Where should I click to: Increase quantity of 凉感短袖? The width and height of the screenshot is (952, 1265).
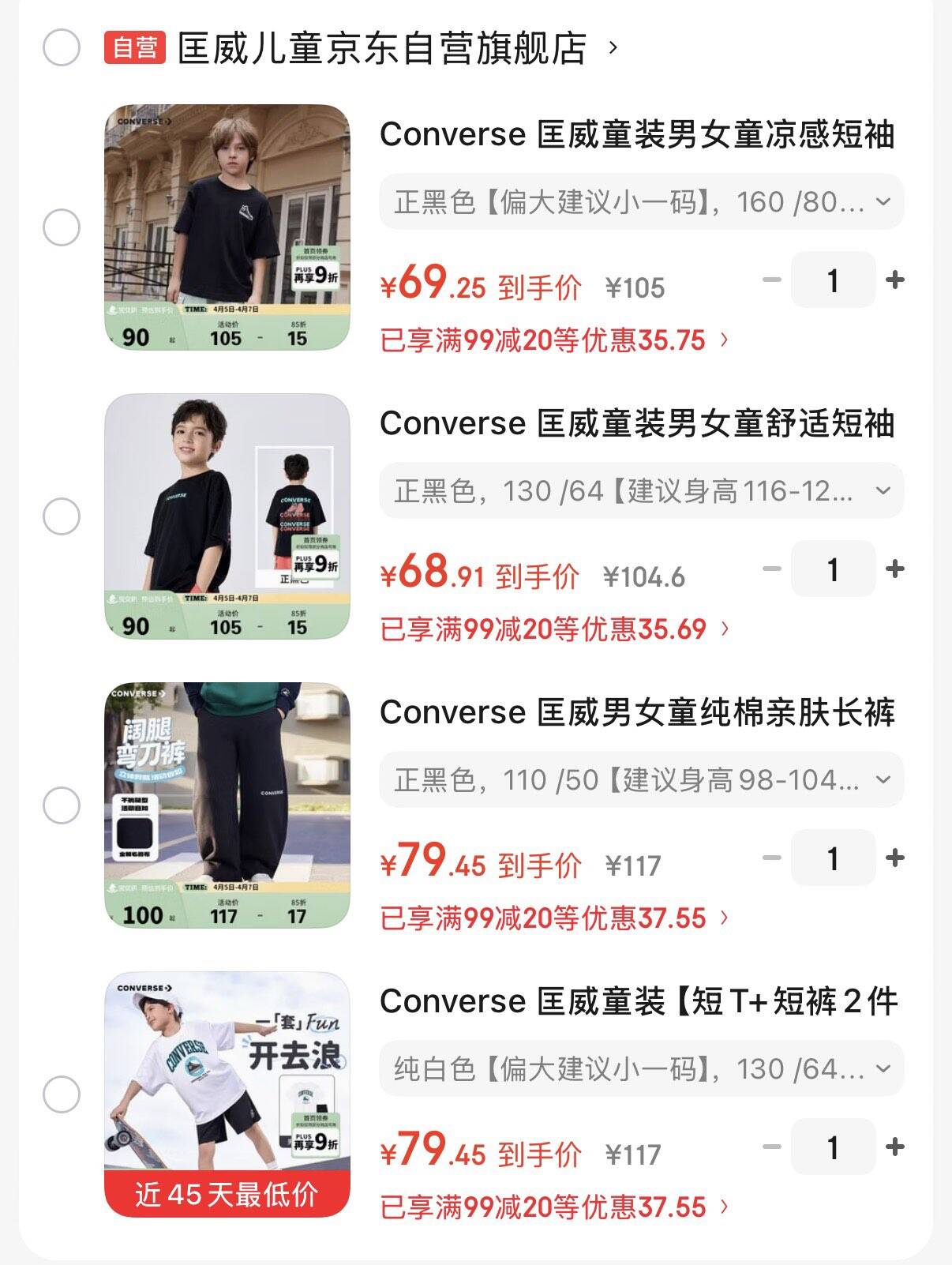click(x=895, y=280)
